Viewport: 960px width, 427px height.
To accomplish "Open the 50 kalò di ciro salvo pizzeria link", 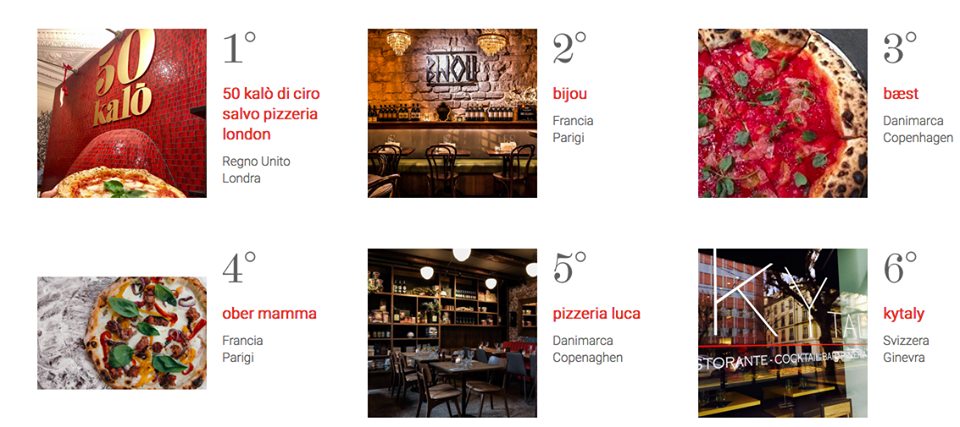I will coord(270,113).
